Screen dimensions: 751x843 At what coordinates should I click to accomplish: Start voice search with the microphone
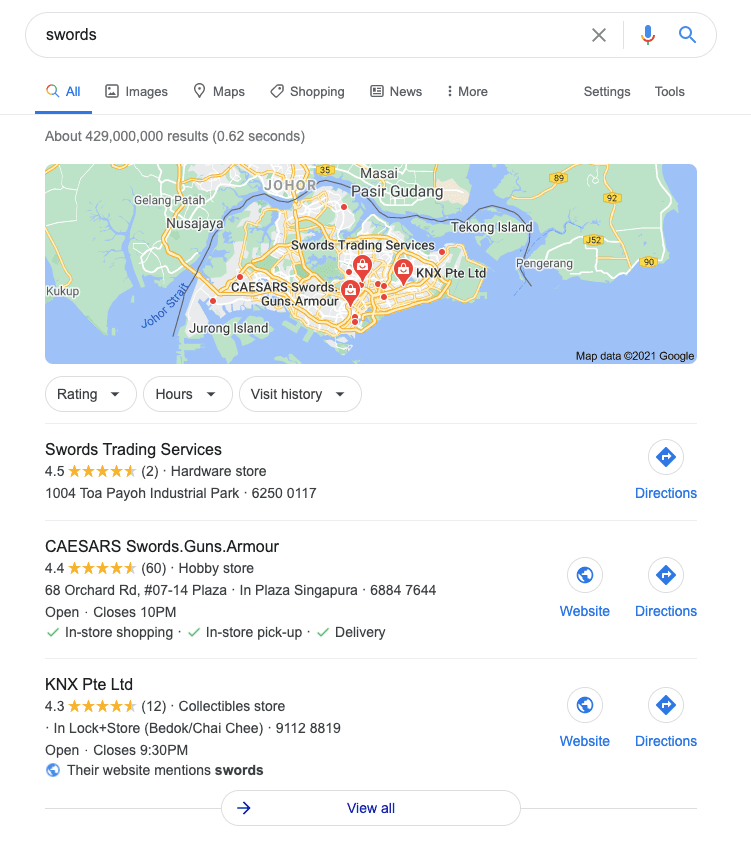click(648, 35)
